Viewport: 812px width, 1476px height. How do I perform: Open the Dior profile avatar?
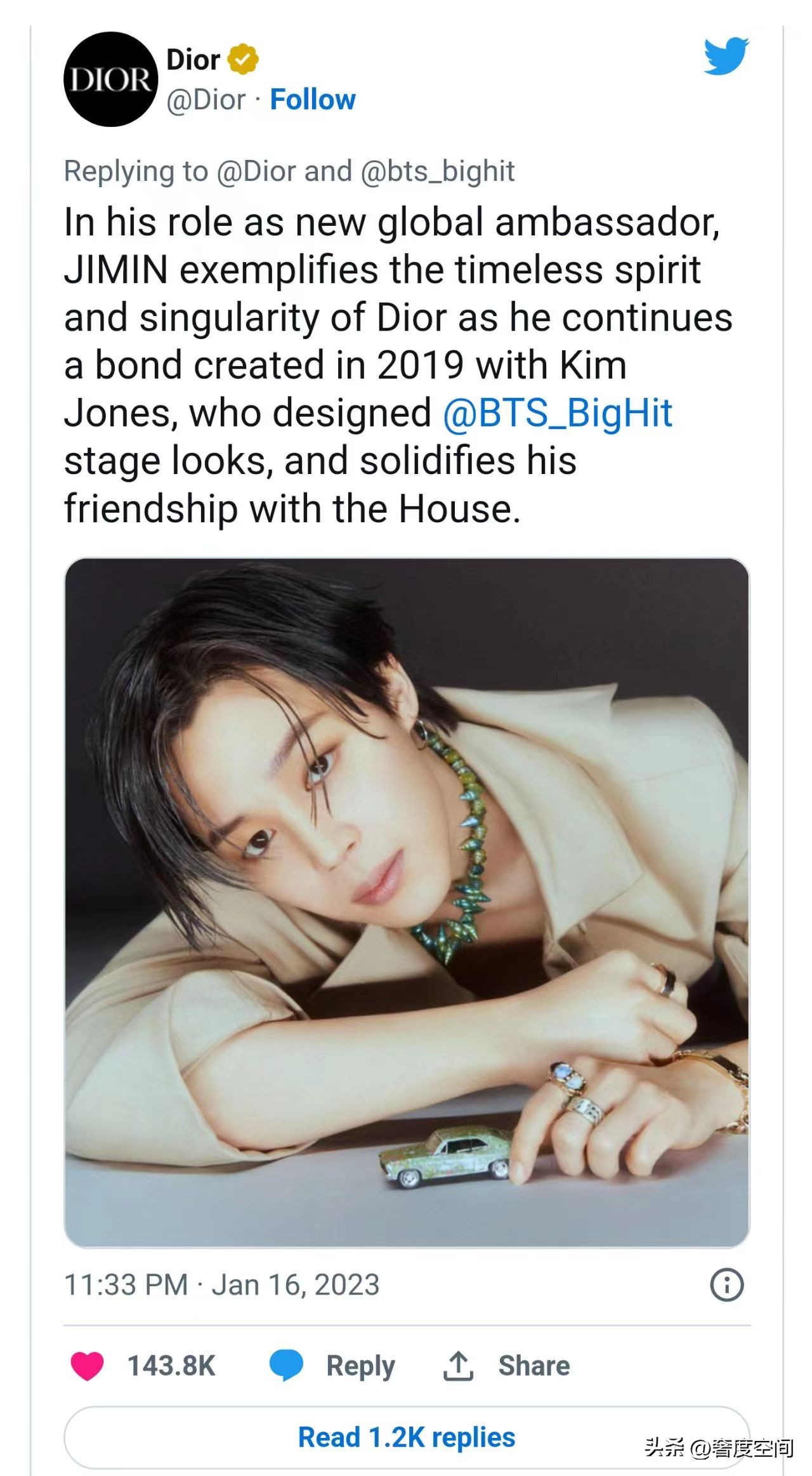(112, 80)
